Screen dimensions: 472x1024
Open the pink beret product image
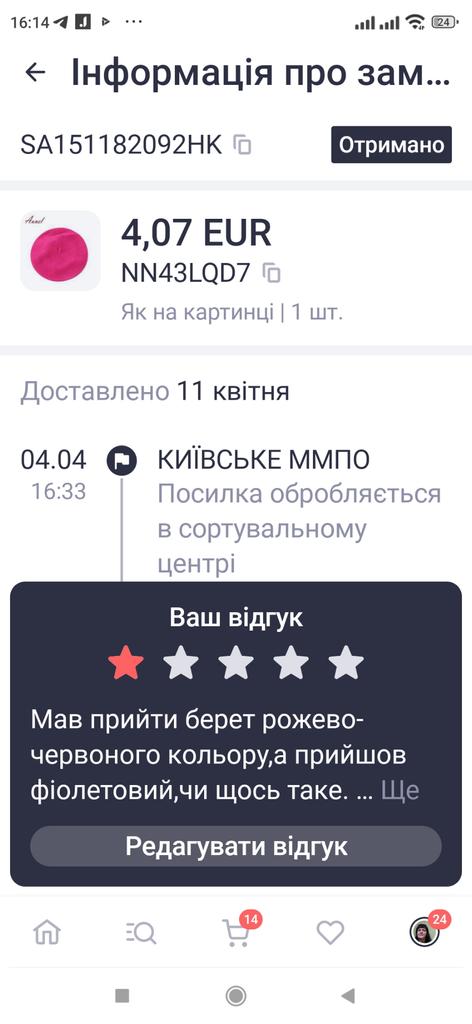click(60, 251)
